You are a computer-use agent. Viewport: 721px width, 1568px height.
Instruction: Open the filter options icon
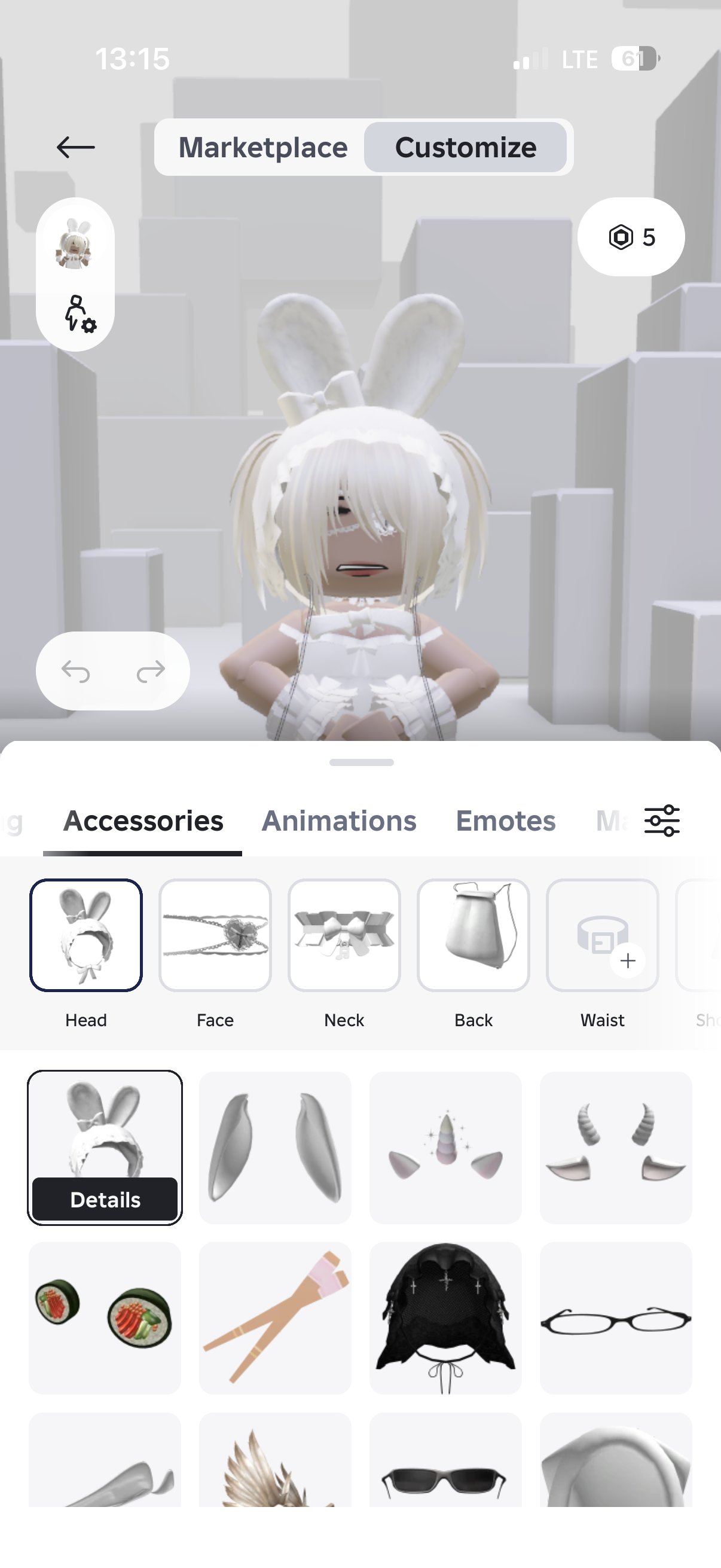click(662, 820)
